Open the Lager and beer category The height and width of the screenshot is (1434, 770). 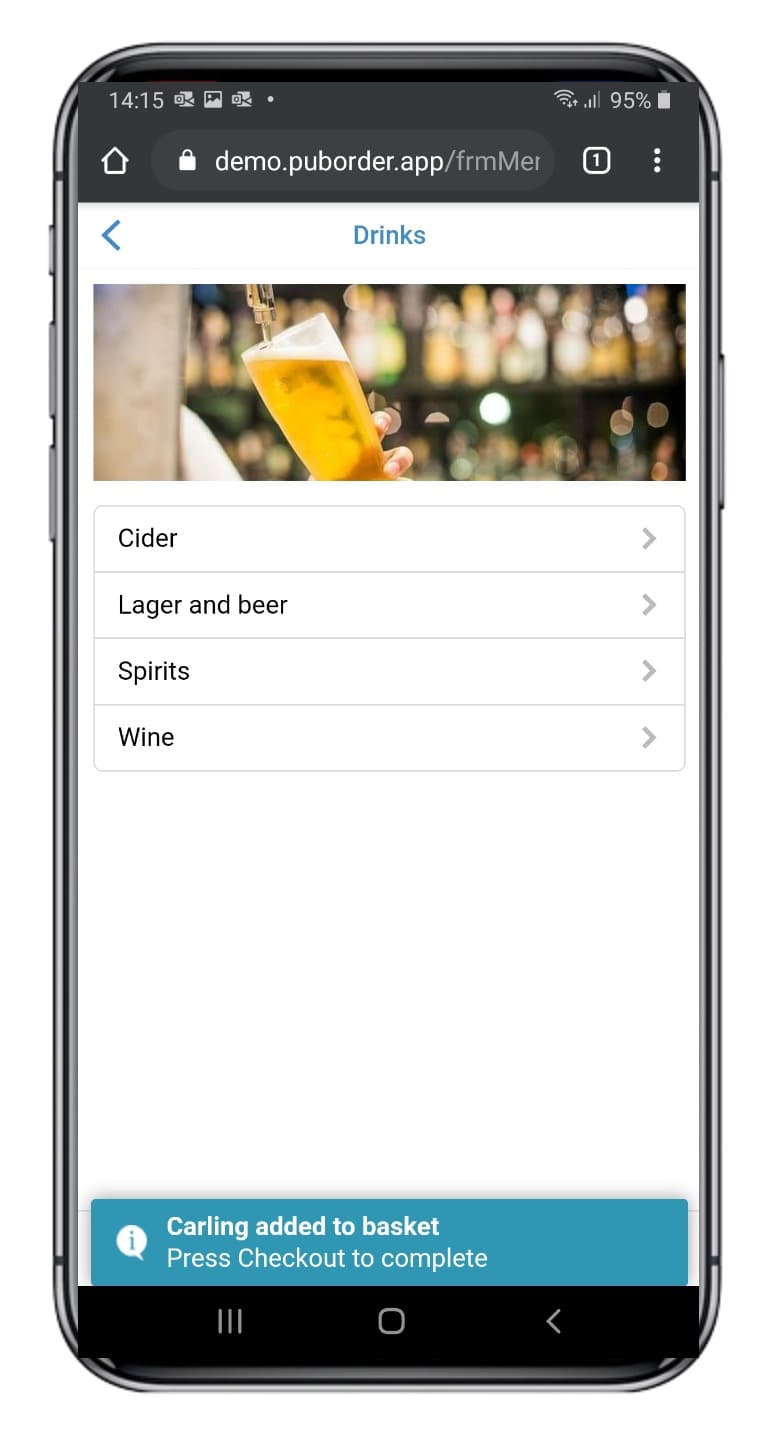click(389, 605)
